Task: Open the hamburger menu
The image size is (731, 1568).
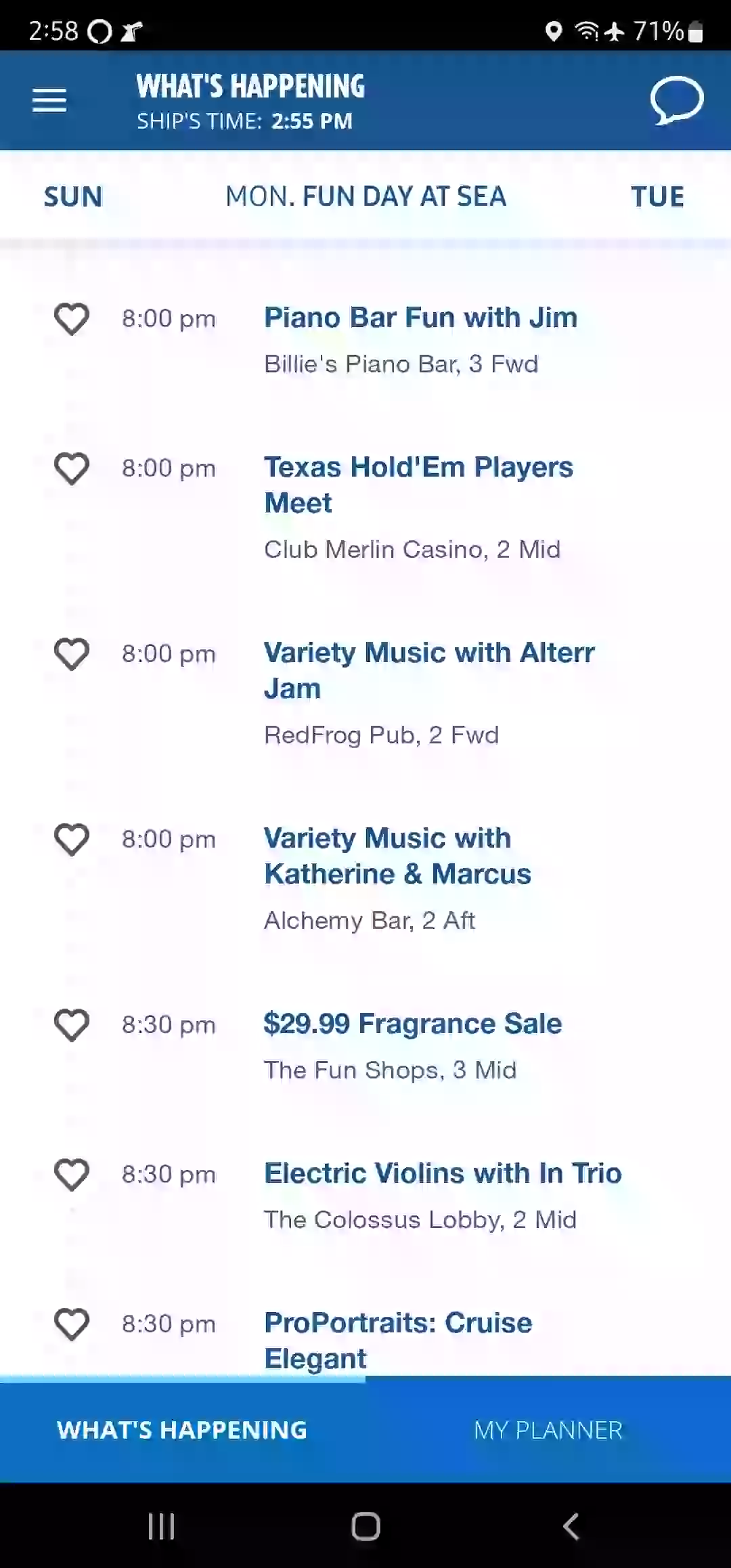Action: (x=49, y=100)
